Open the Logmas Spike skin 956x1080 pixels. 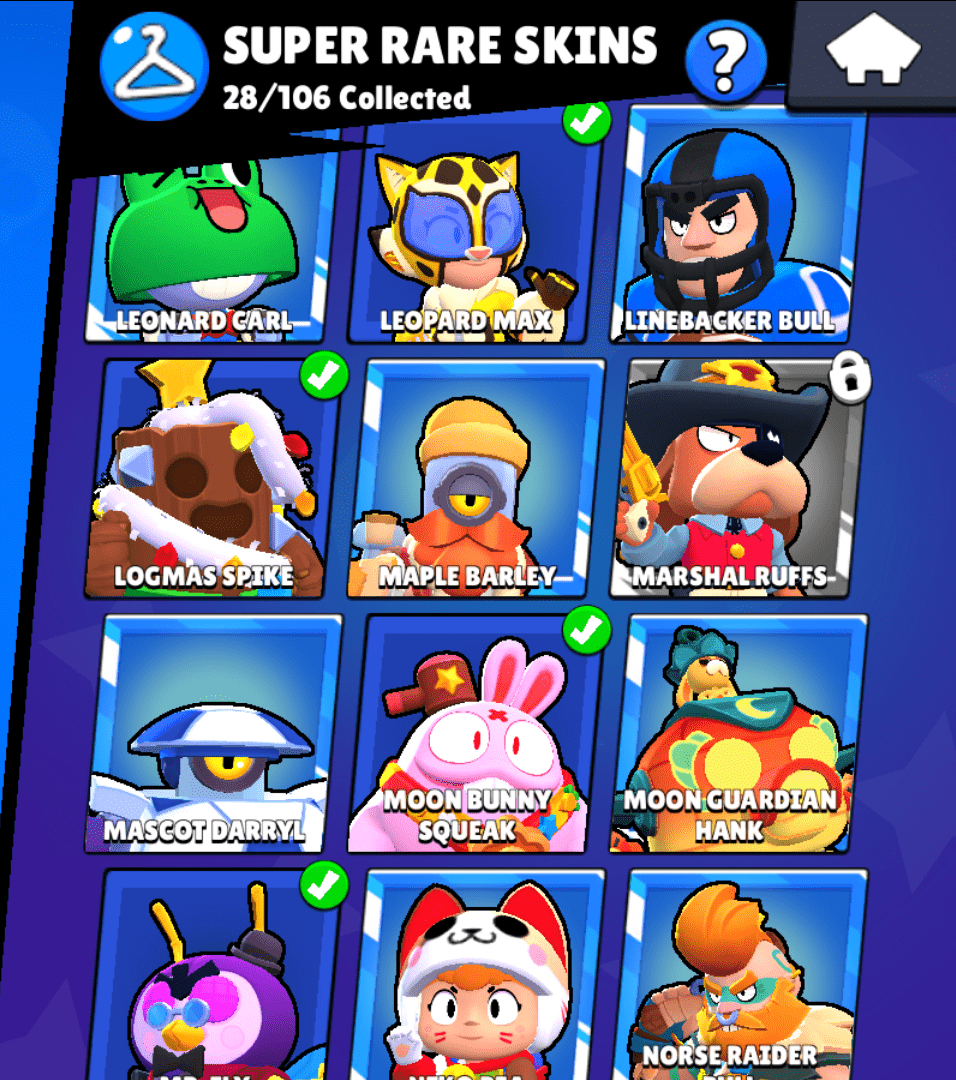pos(209,480)
